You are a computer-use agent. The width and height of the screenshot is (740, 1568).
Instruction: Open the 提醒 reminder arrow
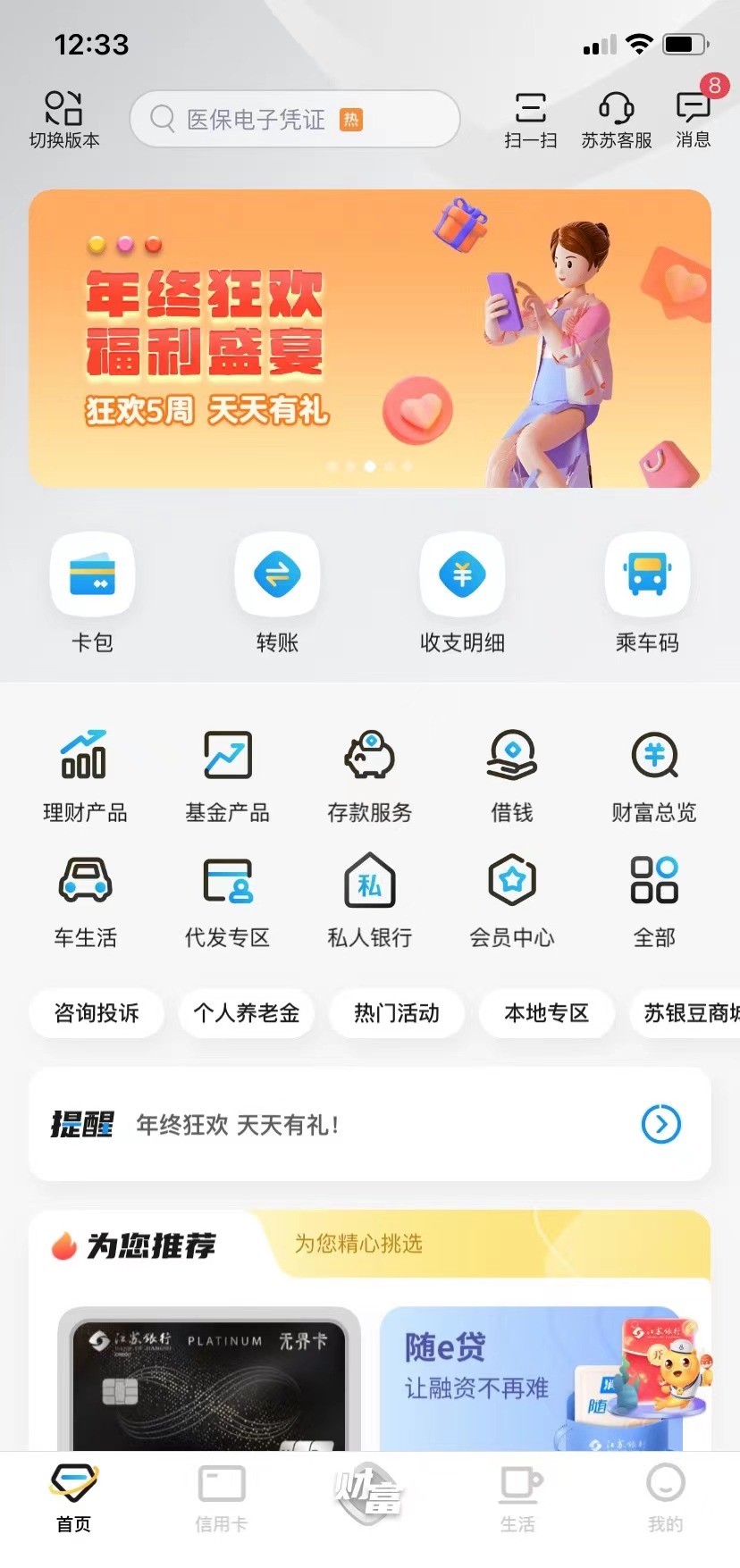[x=660, y=1124]
